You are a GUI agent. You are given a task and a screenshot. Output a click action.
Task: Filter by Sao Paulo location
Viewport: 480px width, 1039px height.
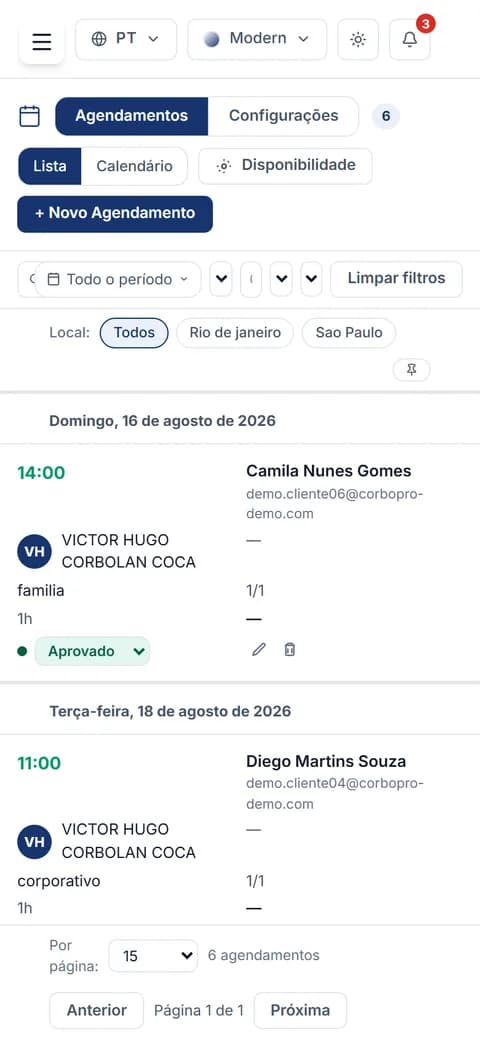click(349, 333)
